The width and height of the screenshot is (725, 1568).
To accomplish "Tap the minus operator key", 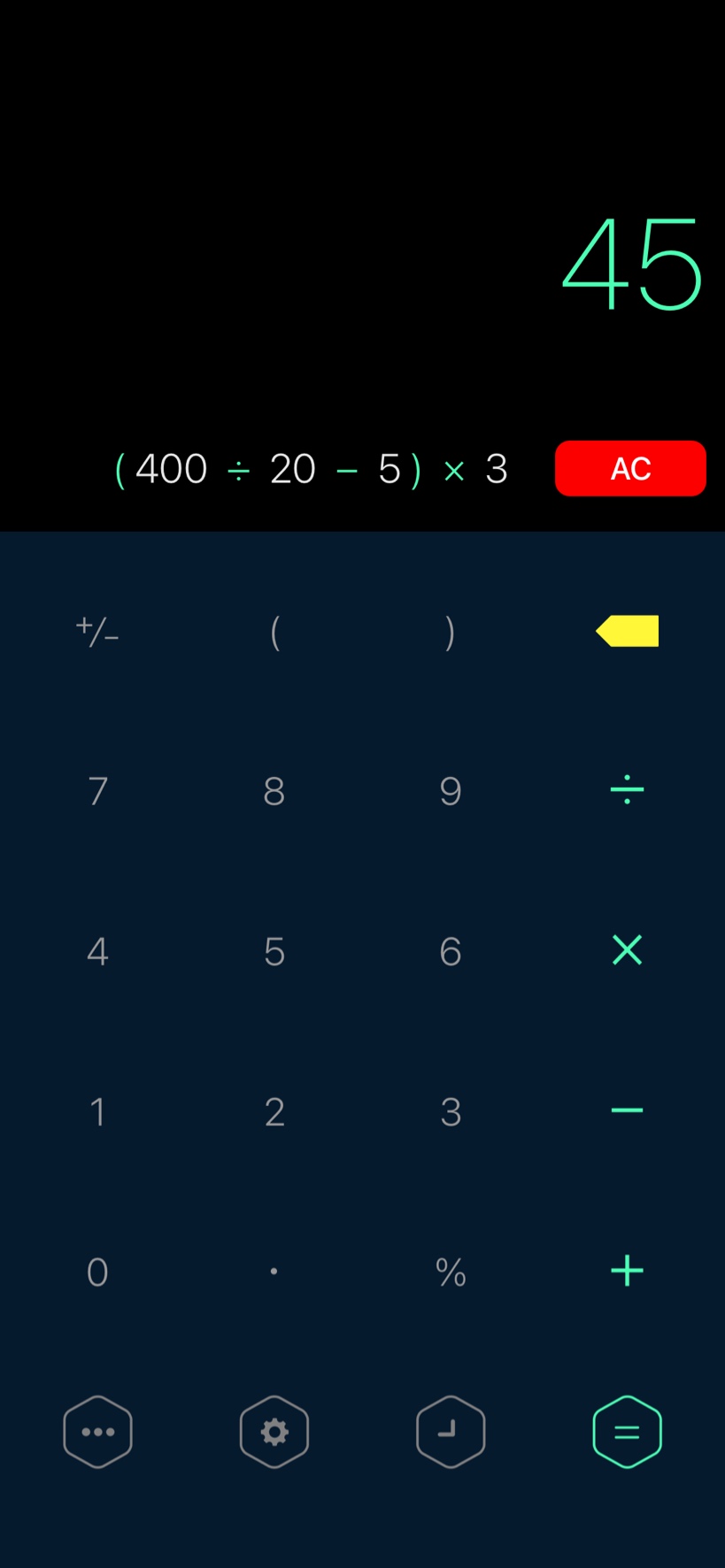I will pyautogui.click(x=627, y=1111).
